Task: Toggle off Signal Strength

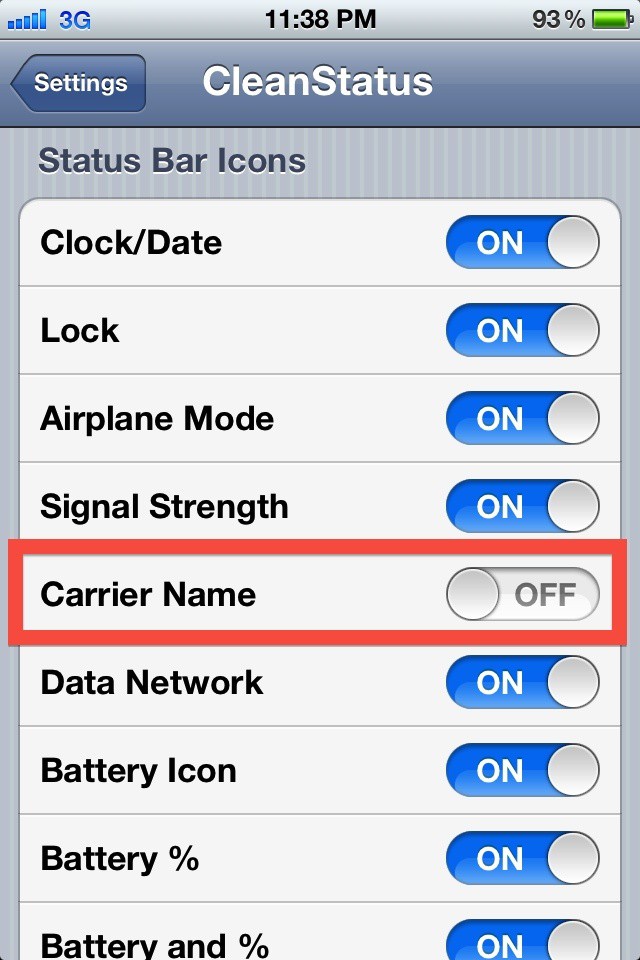Action: pyautogui.click(x=522, y=507)
